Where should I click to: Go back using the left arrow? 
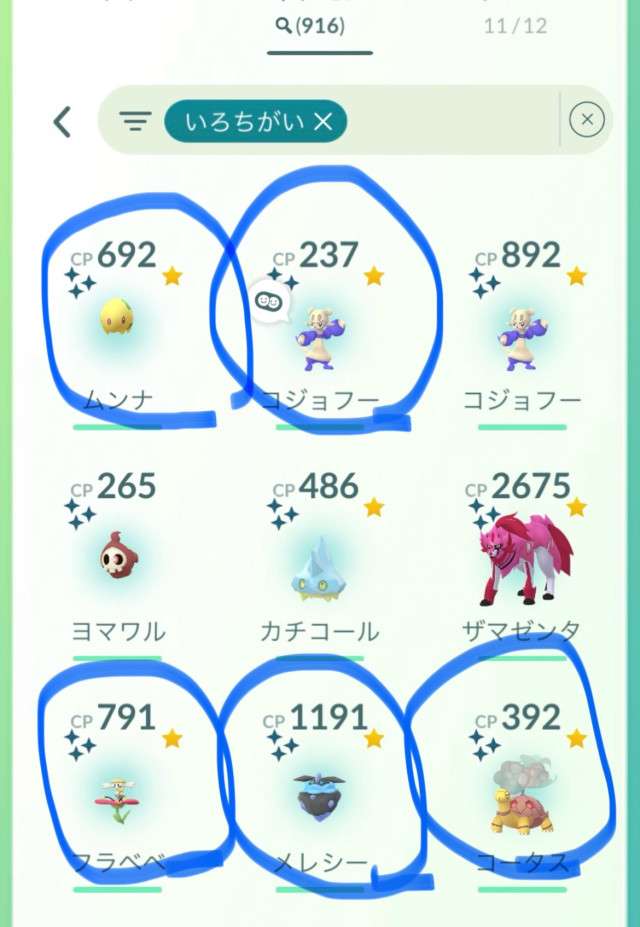tap(62, 122)
